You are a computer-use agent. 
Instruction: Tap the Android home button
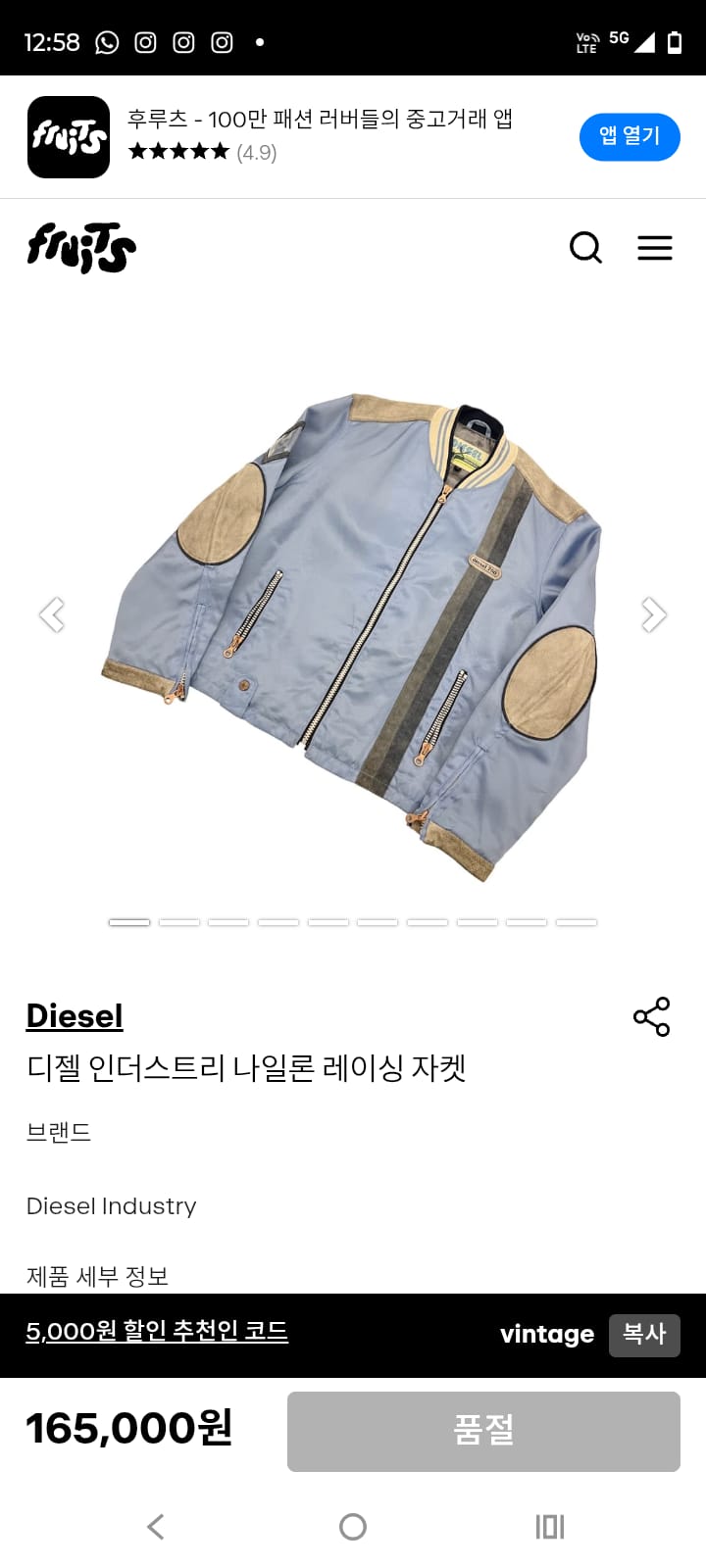pyautogui.click(x=352, y=1526)
